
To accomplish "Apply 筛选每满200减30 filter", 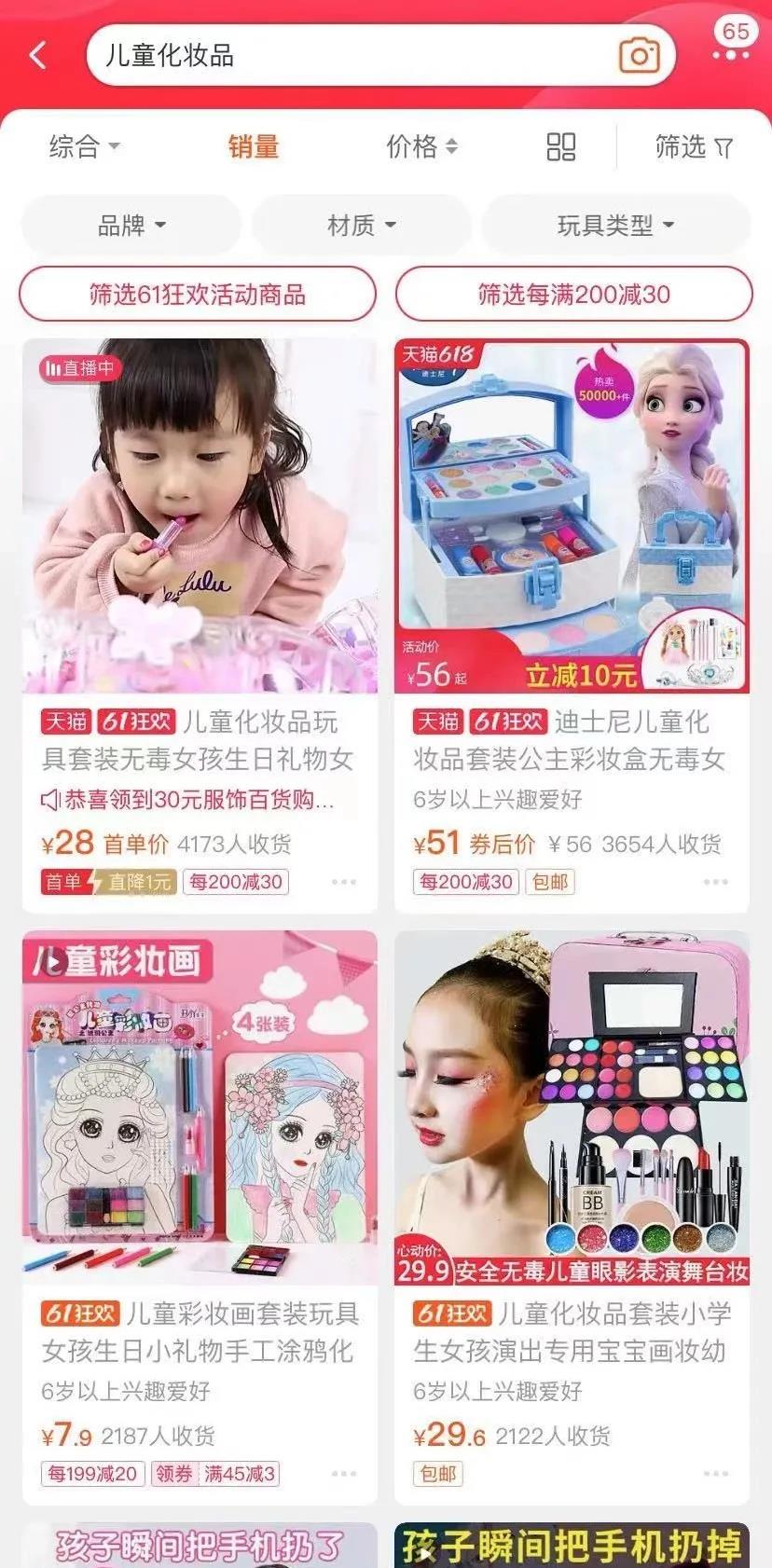I will tap(574, 295).
